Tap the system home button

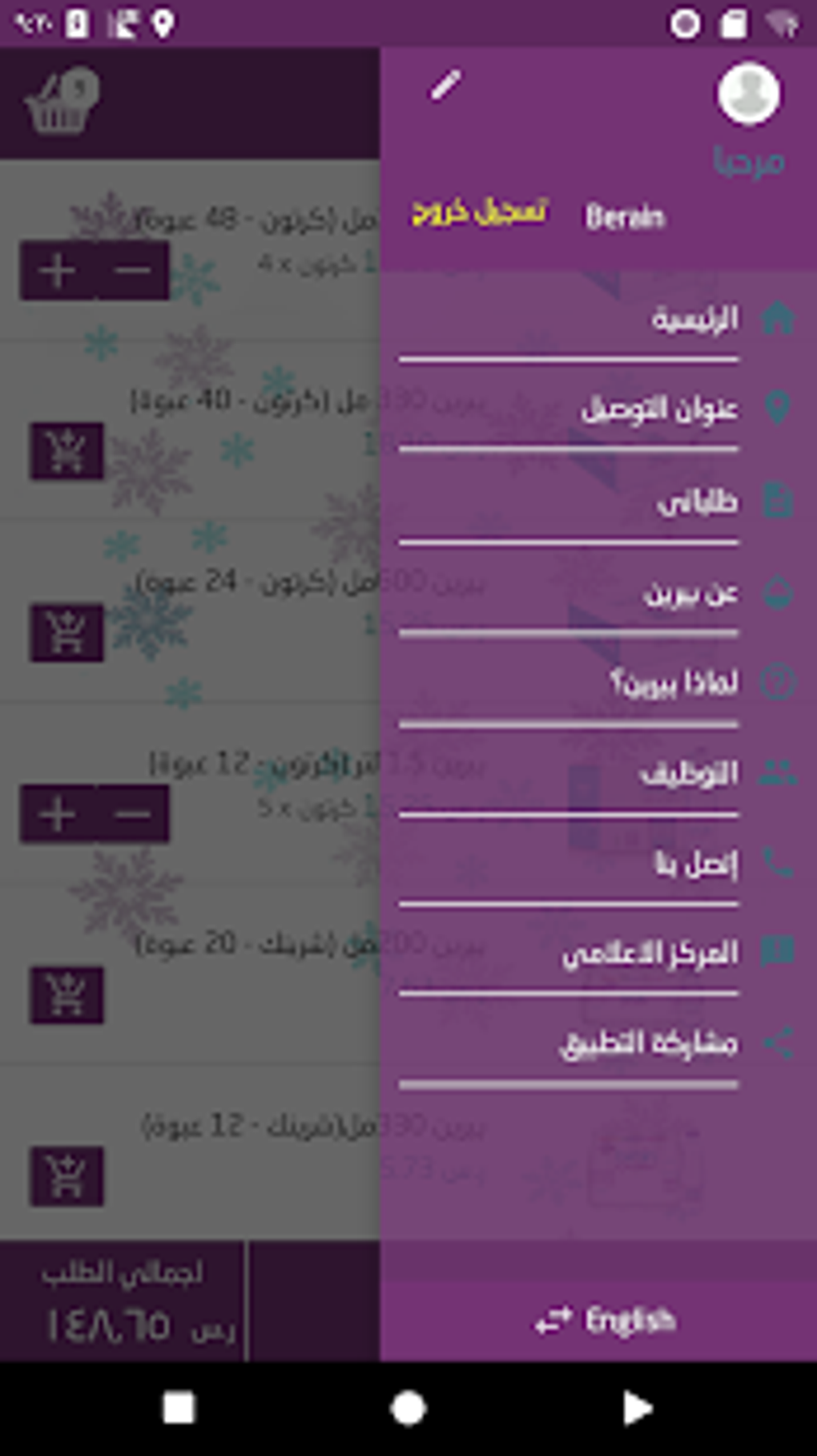(x=408, y=1408)
